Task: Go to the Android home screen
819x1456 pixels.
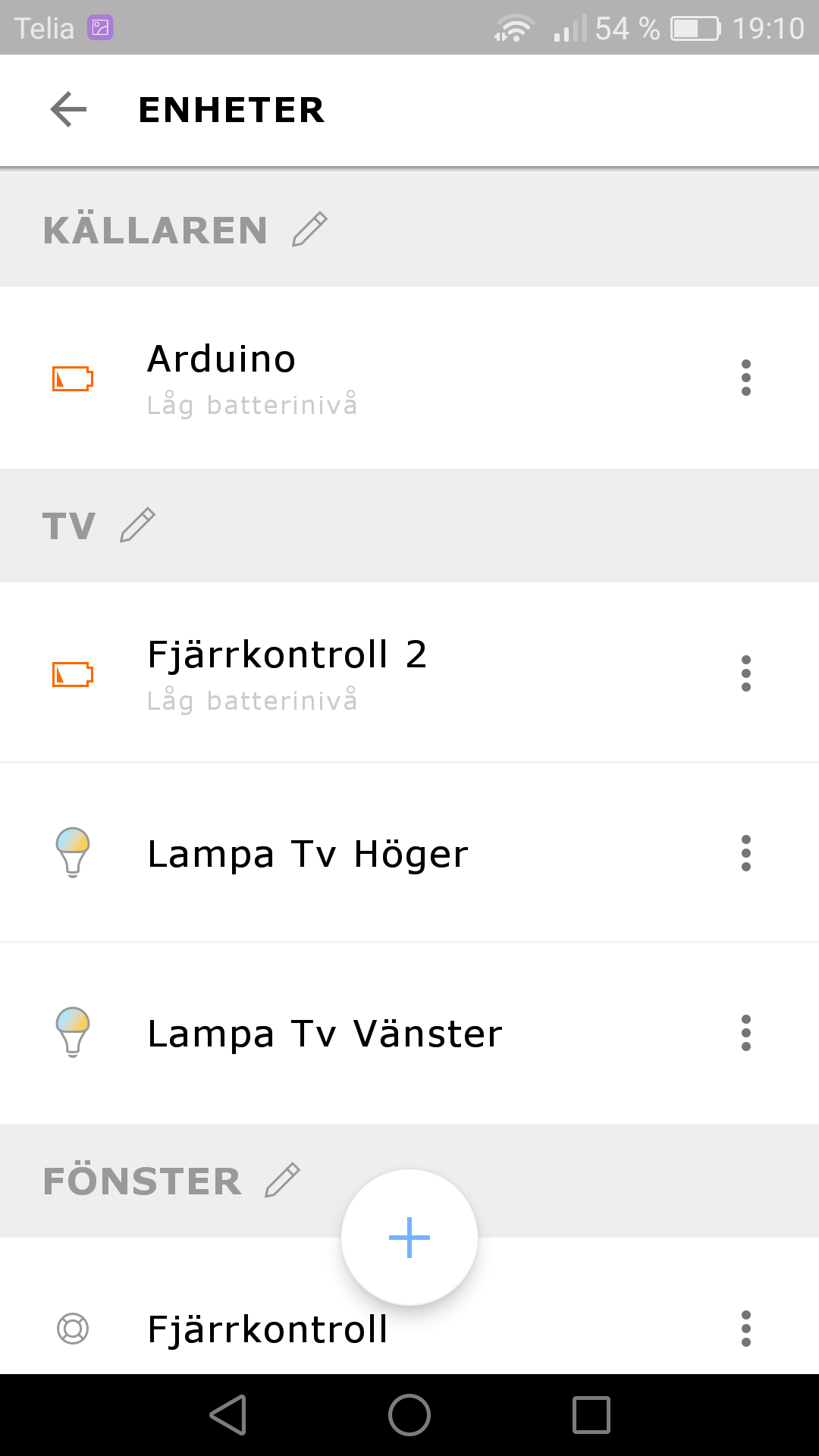Action: [409, 1415]
